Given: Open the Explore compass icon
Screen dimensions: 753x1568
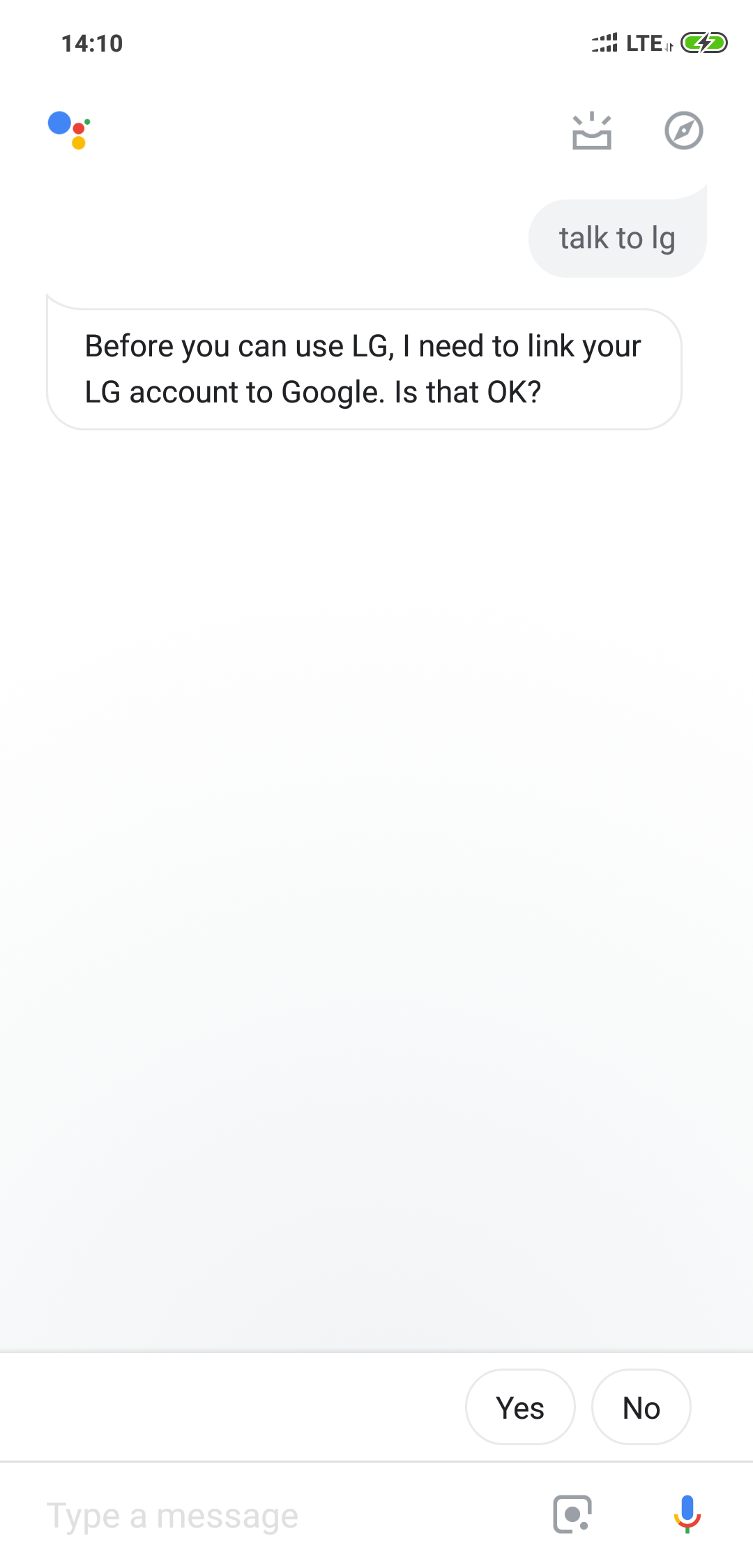Looking at the screenshot, I should click(x=683, y=130).
